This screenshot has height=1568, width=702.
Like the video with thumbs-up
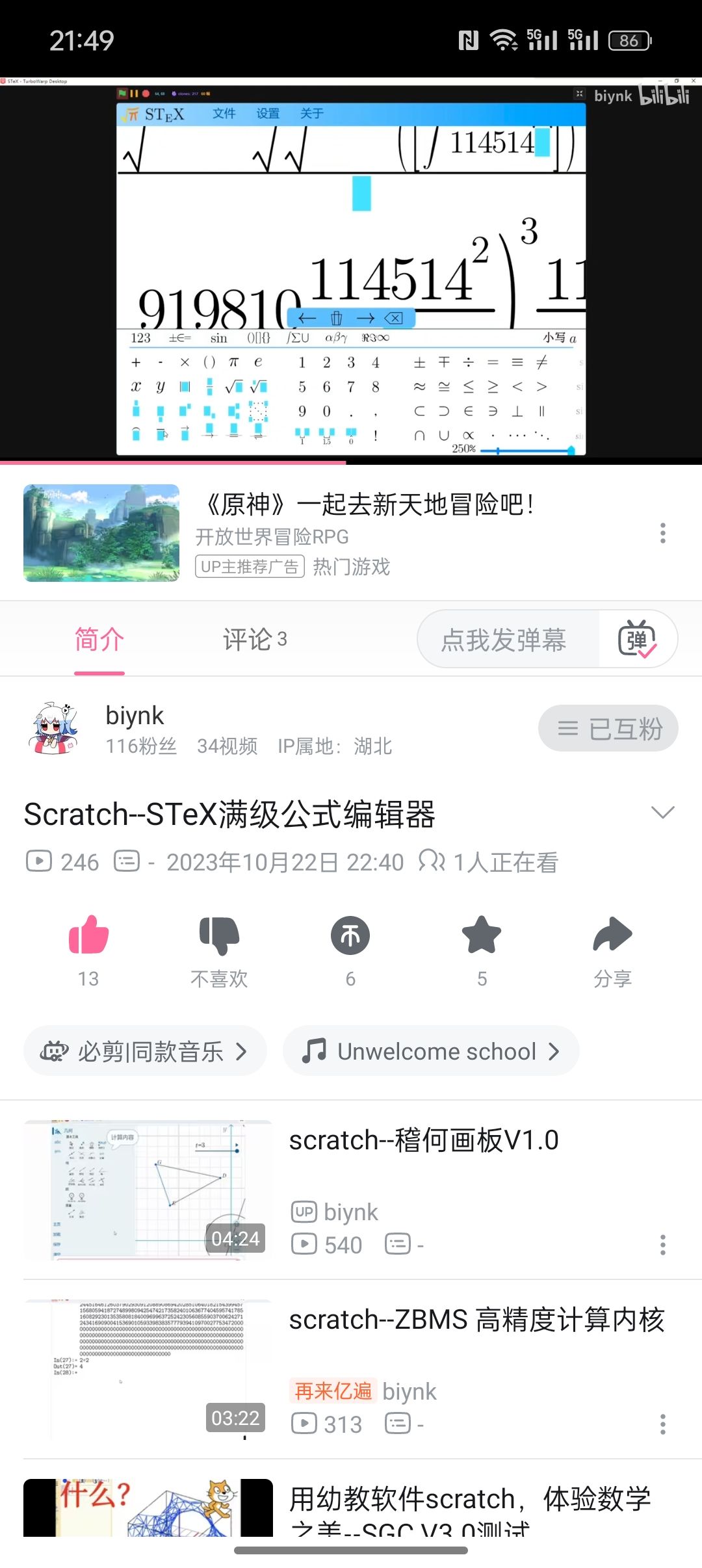[88, 936]
